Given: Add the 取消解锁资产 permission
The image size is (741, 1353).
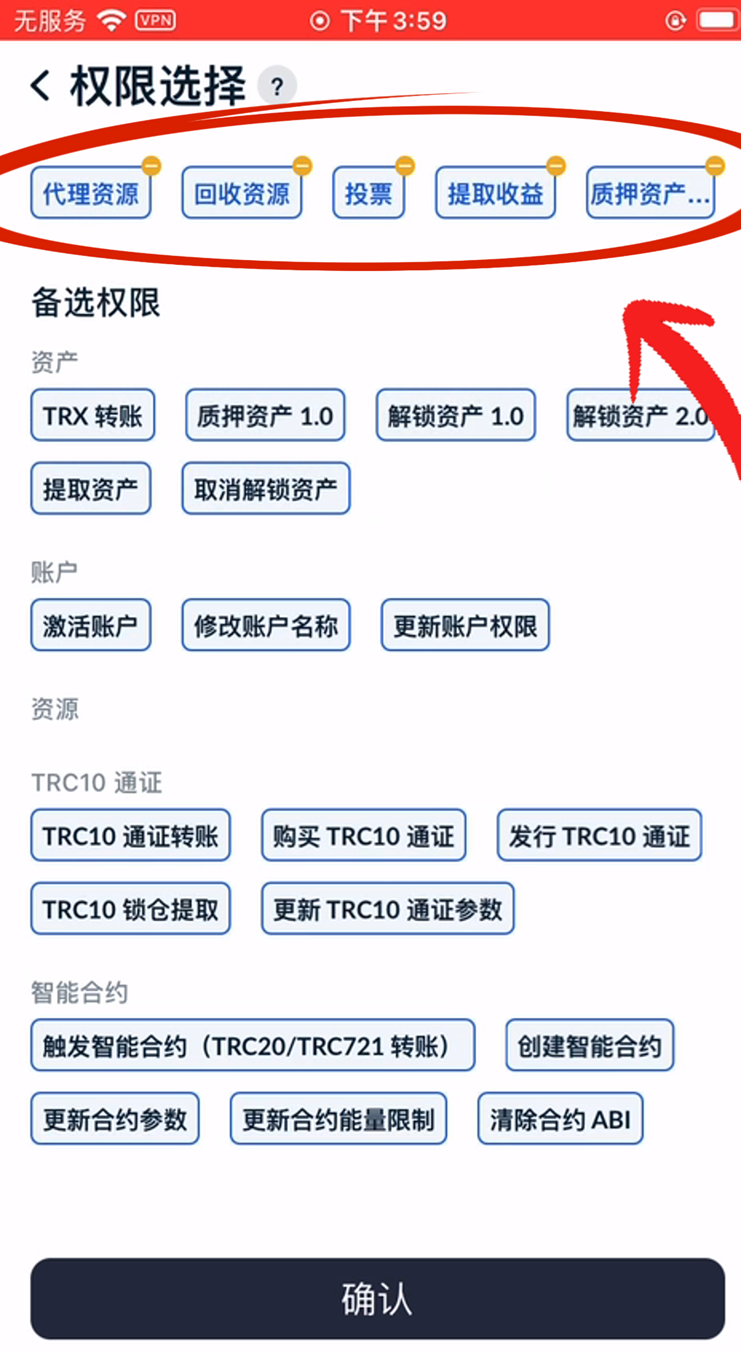Looking at the screenshot, I should point(265,489).
